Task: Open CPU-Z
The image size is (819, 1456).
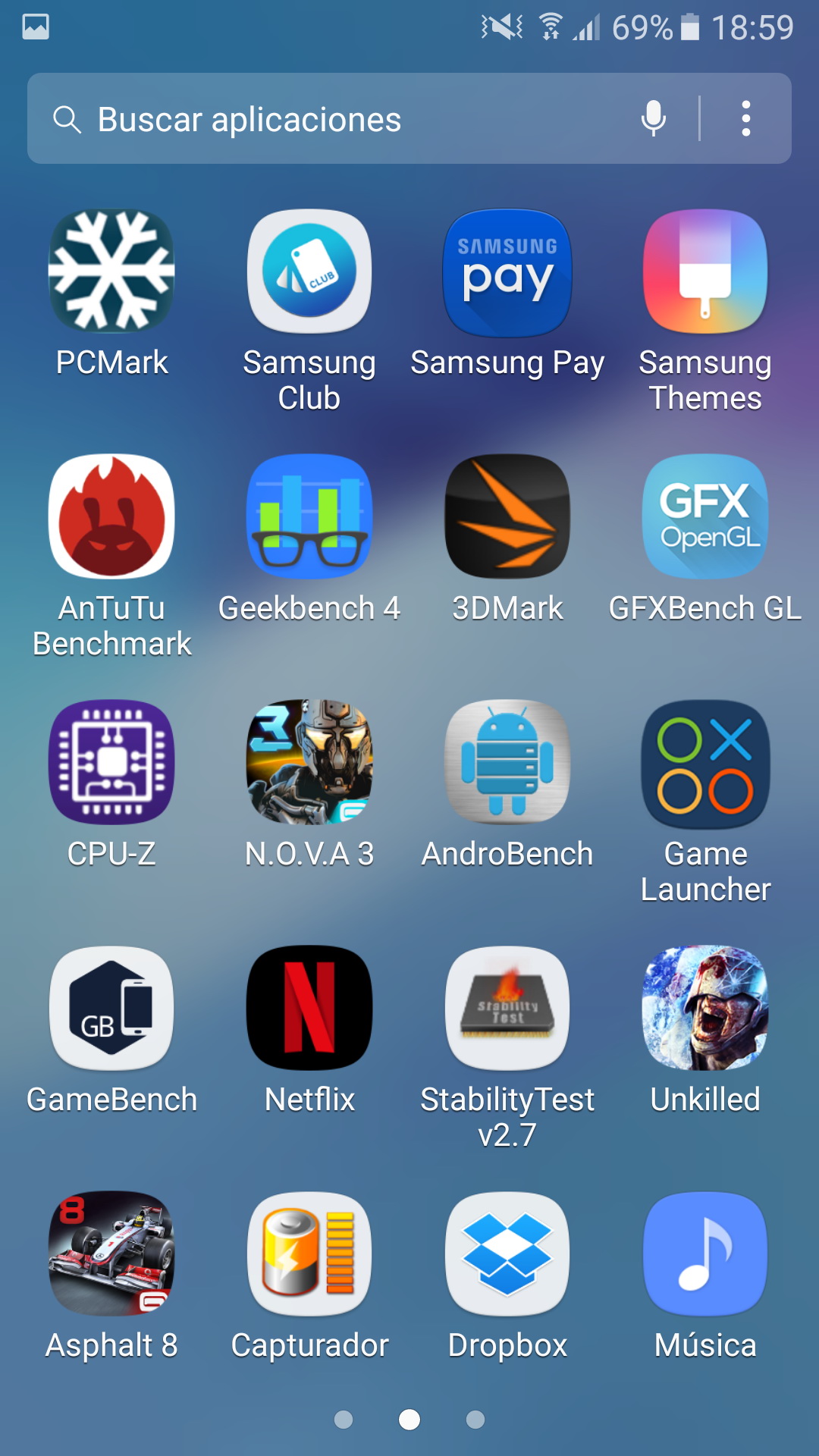Action: (x=111, y=762)
